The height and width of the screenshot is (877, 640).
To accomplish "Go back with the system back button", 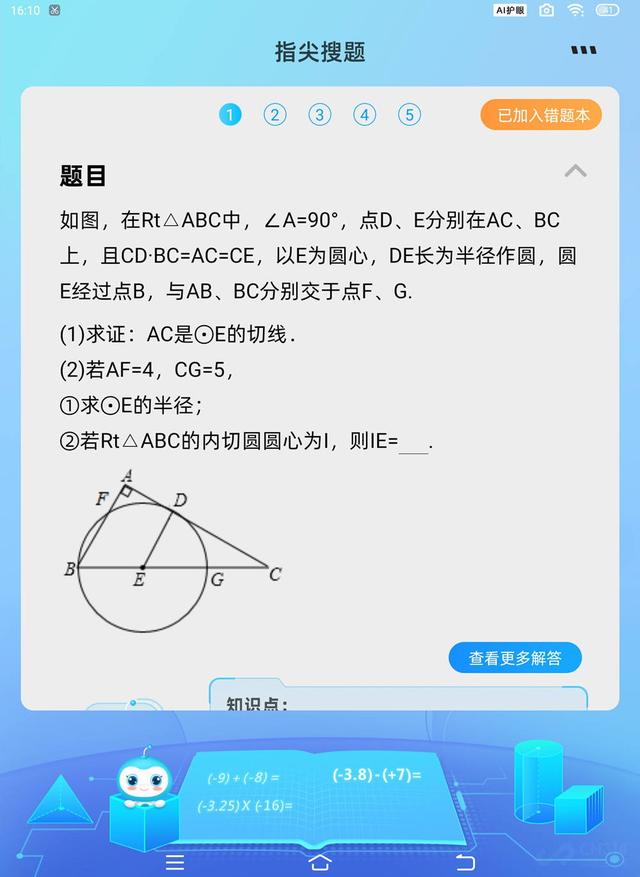I will point(465,861).
